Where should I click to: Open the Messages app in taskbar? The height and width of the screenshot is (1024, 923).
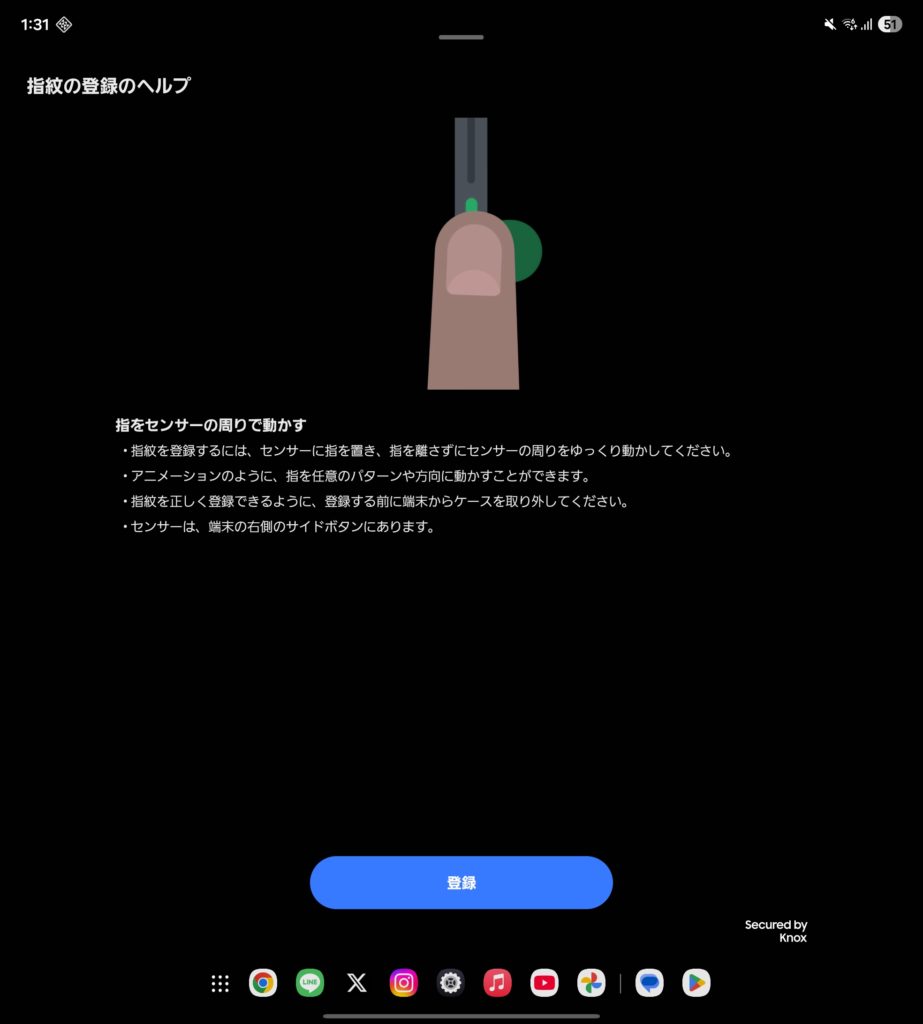click(x=650, y=984)
